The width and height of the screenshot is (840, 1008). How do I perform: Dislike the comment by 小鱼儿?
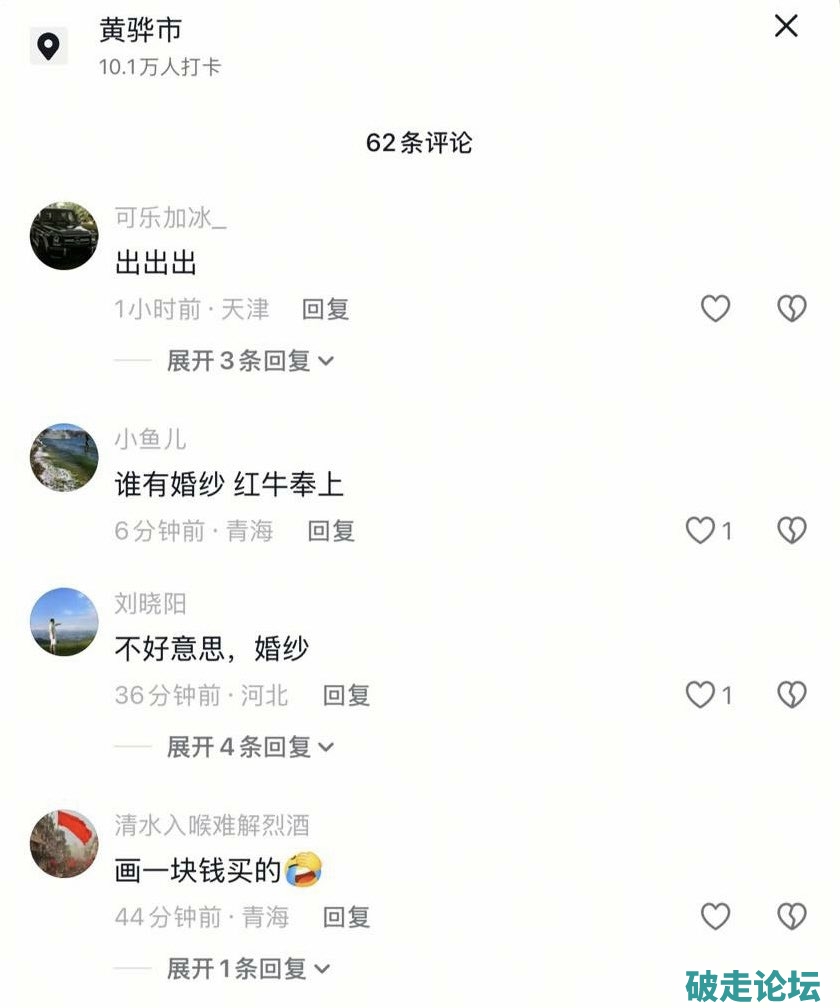coord(791,531)
